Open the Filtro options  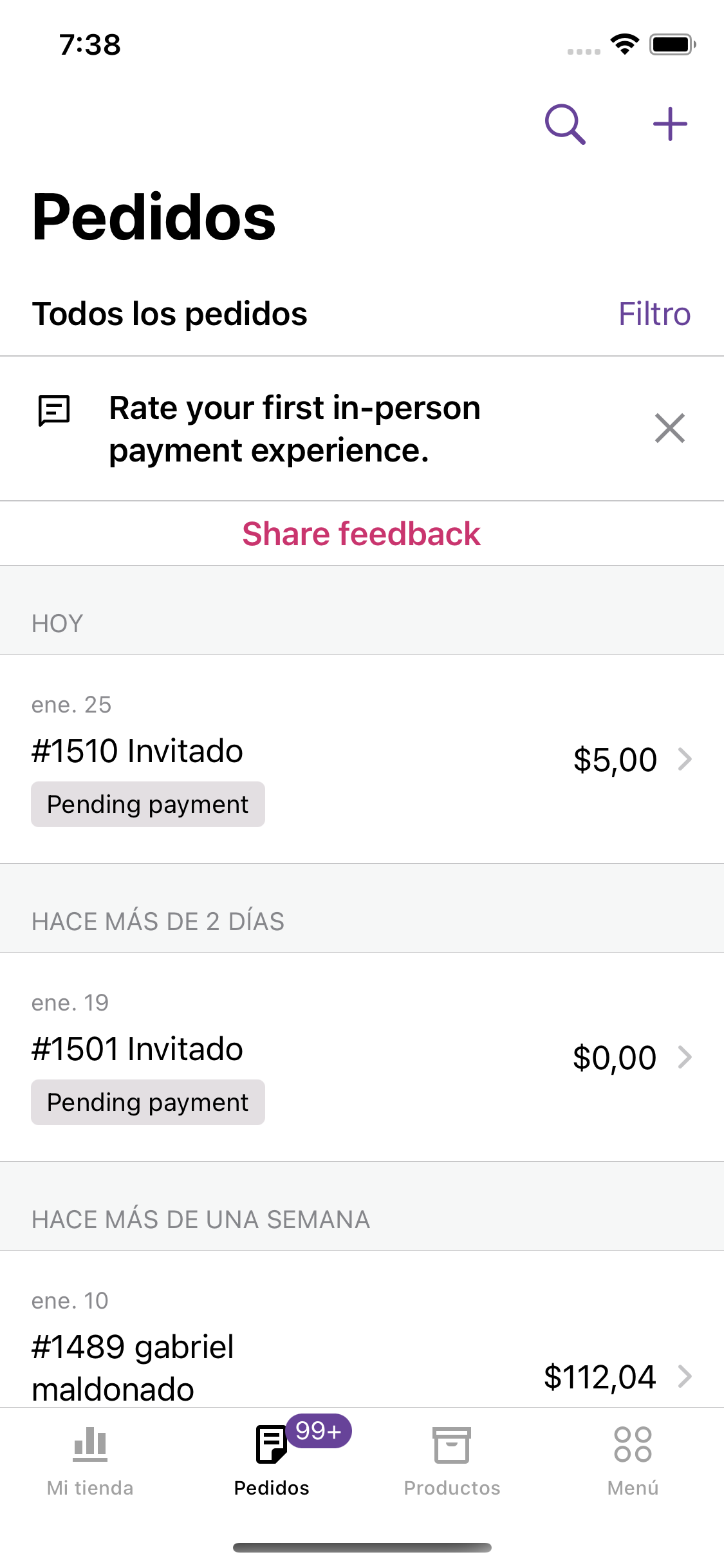tap(654, 314)
